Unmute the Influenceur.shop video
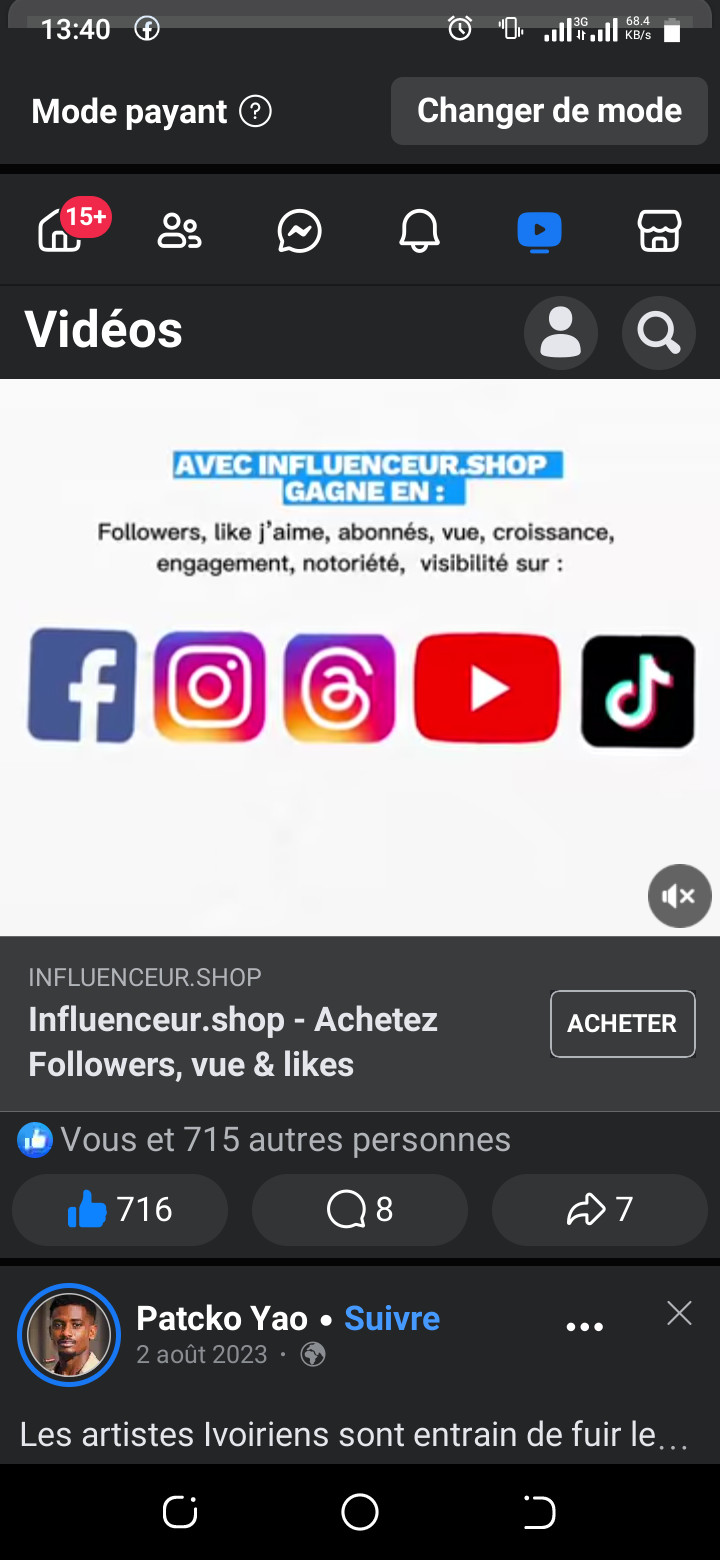 pyautogui.click(x=679, y=895)
